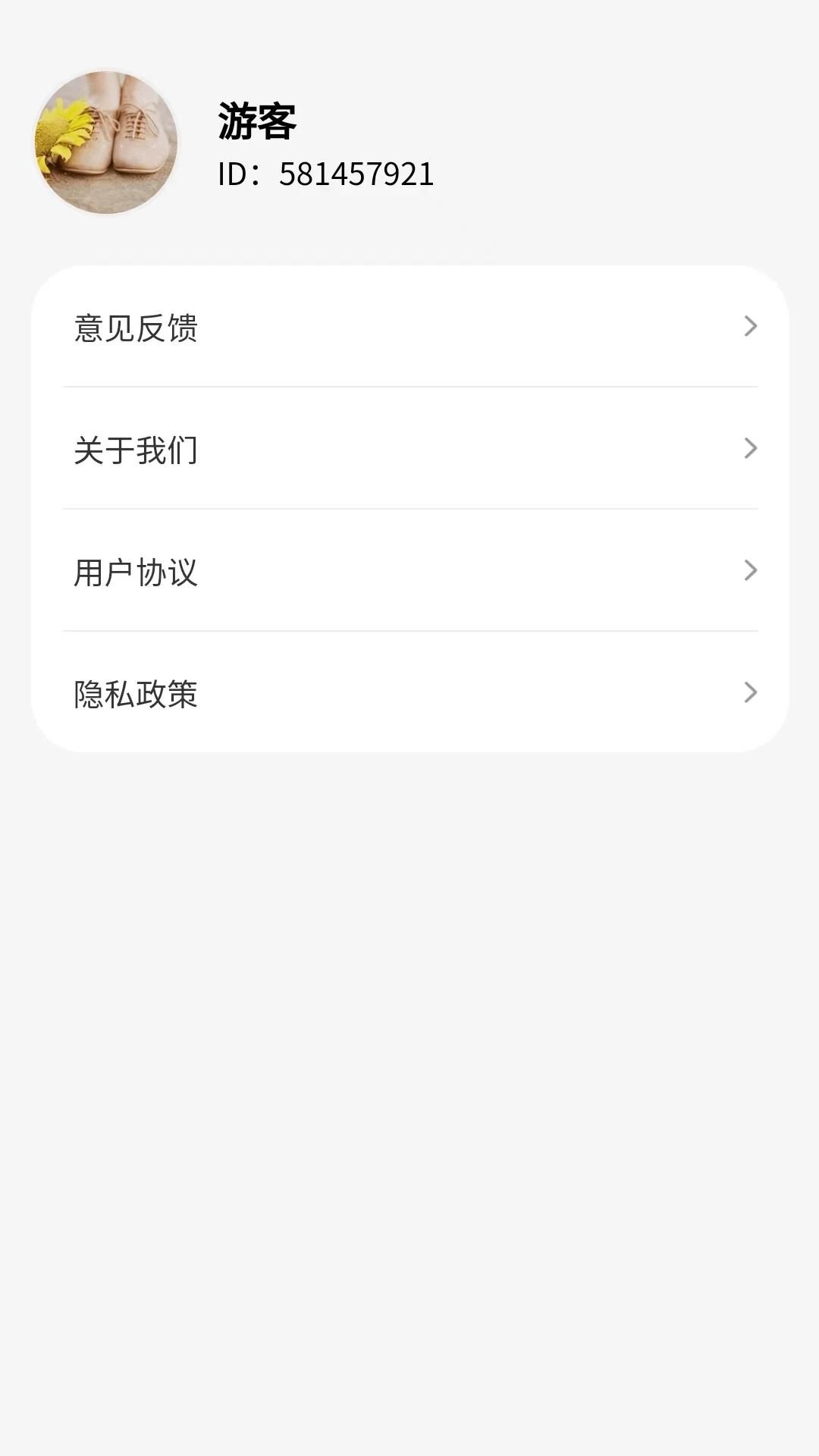Click the chevron next to 关于我们
Viewport: 819px width, 1456px height.
751,449
